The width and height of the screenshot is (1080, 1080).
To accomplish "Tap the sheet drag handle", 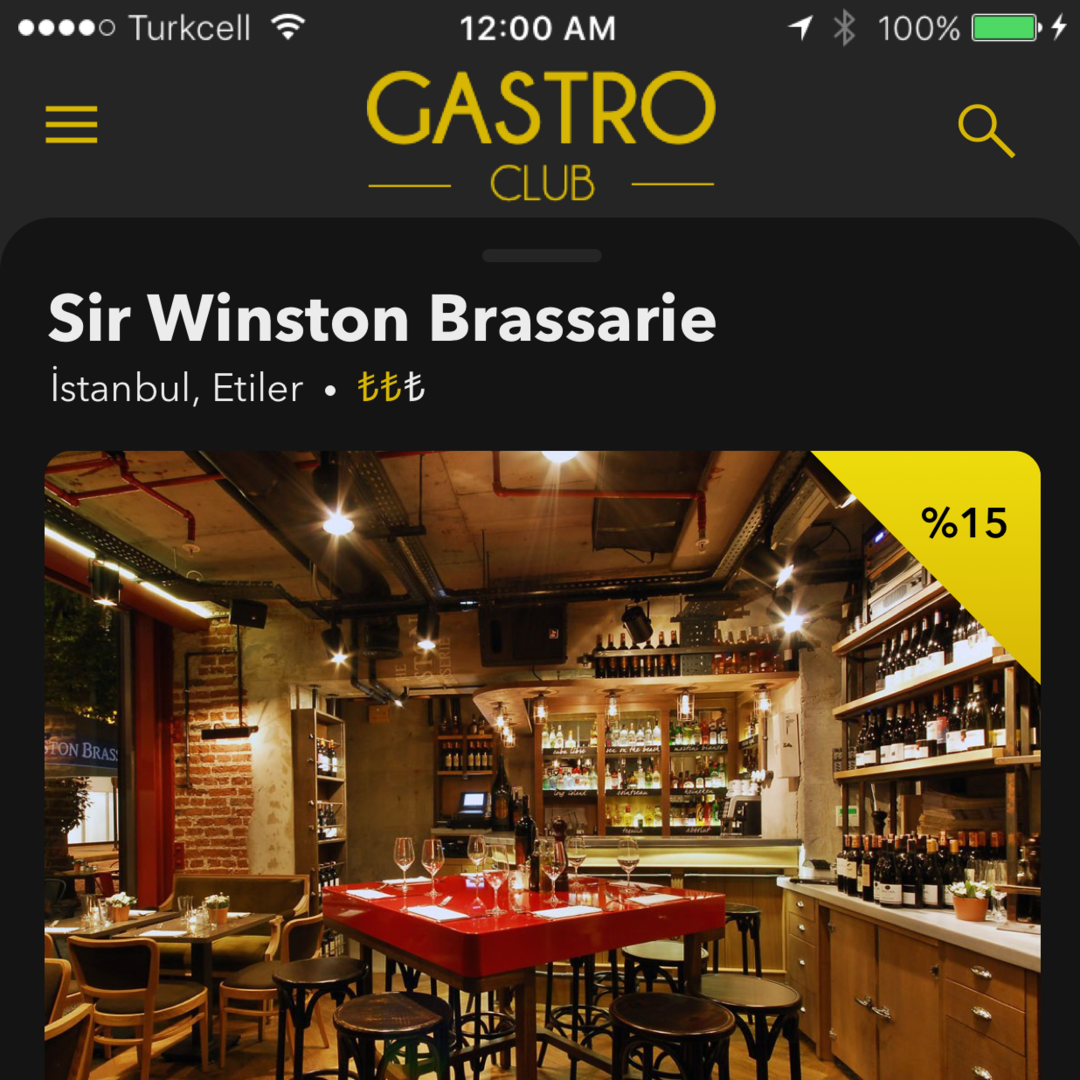I will point(541,256).
